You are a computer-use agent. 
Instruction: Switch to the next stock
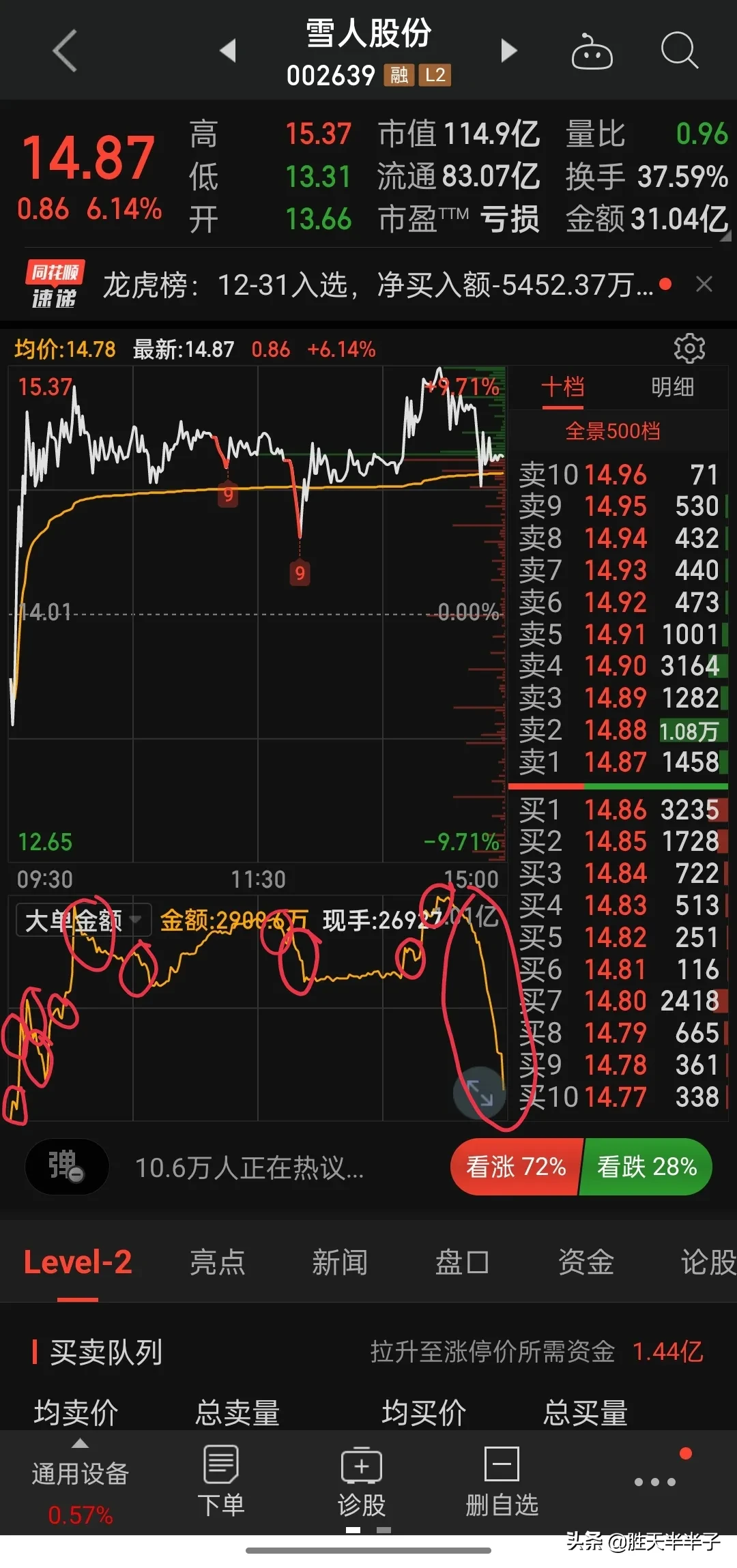tap(508, 50)
